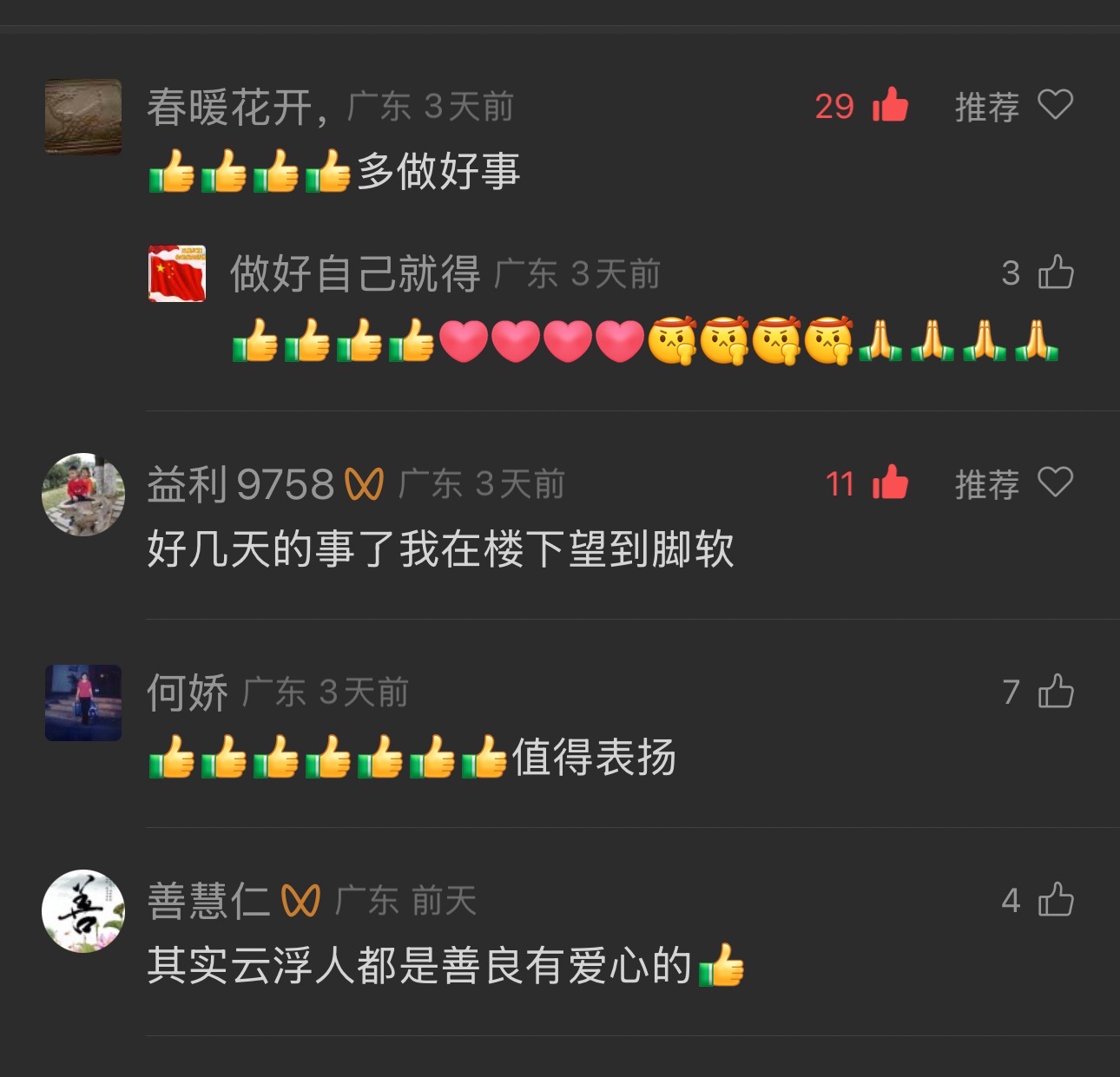Viewport: 1120px width, 1077px height.
Task: Recommend 益利9758's comment with the heart
Action: 1056,483
